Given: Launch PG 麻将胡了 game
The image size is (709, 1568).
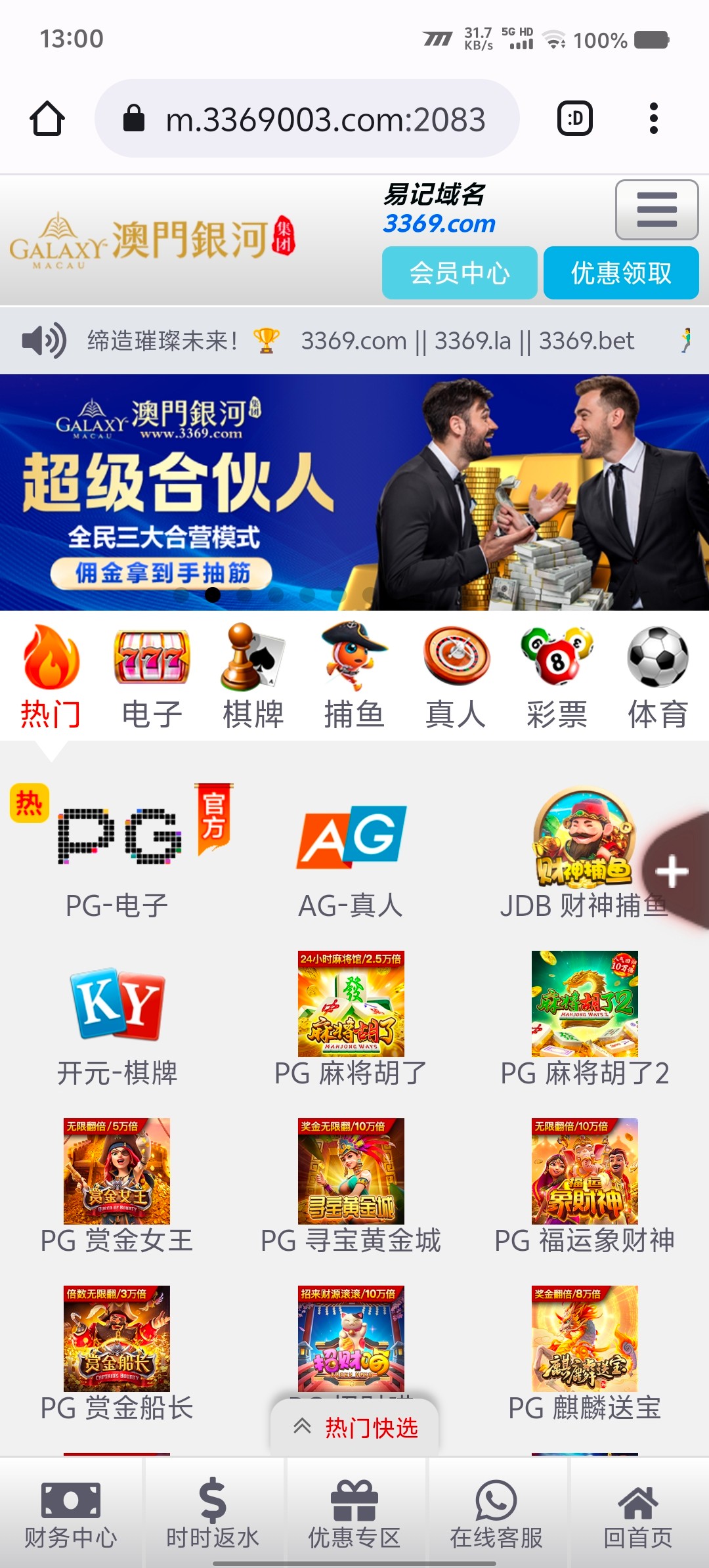Looking at the screenshot, I should pos(351,1018).
